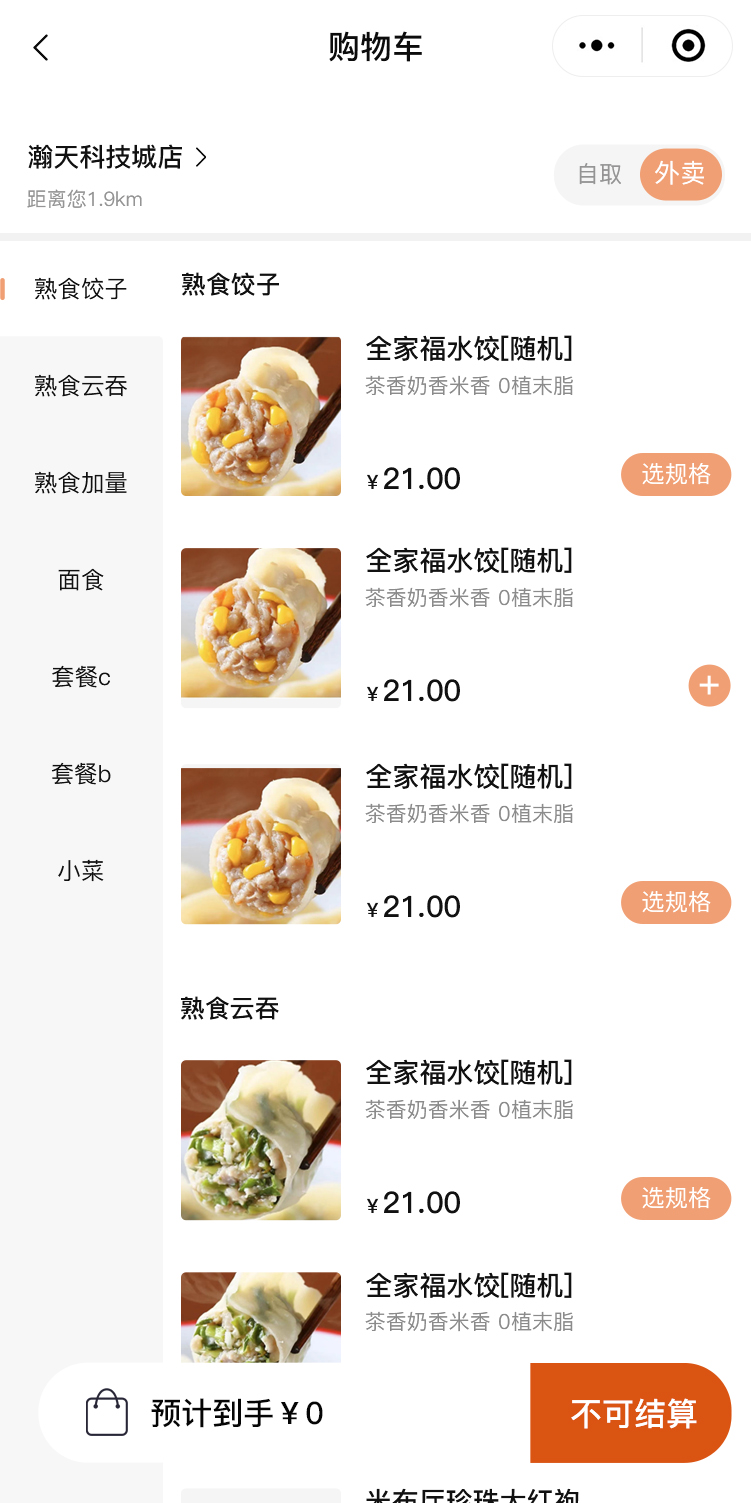The height and width of the screenshot is (1503, 751).
Task: Go back from the 购物车 page
Action: (x=41, y=47)
